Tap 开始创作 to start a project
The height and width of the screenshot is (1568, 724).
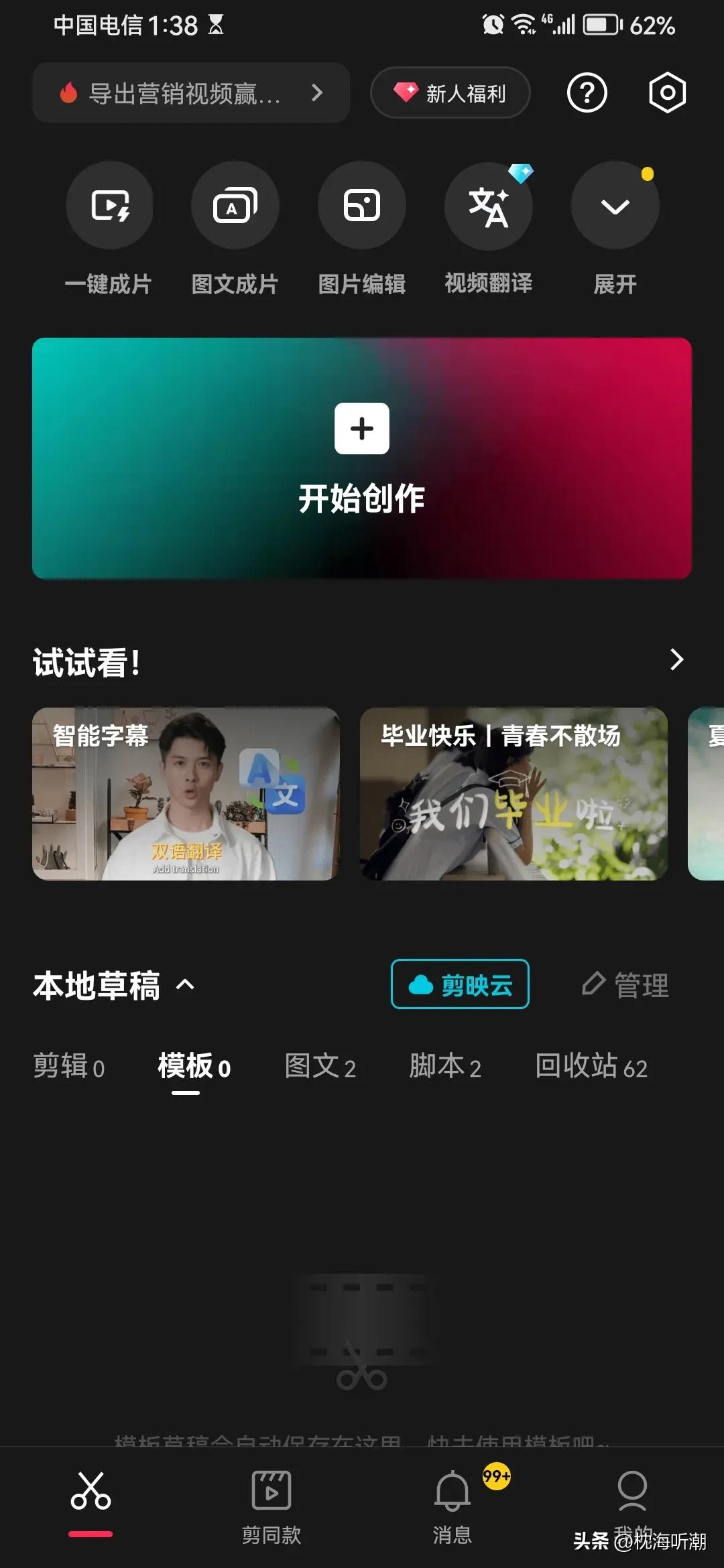coord(362,458)
